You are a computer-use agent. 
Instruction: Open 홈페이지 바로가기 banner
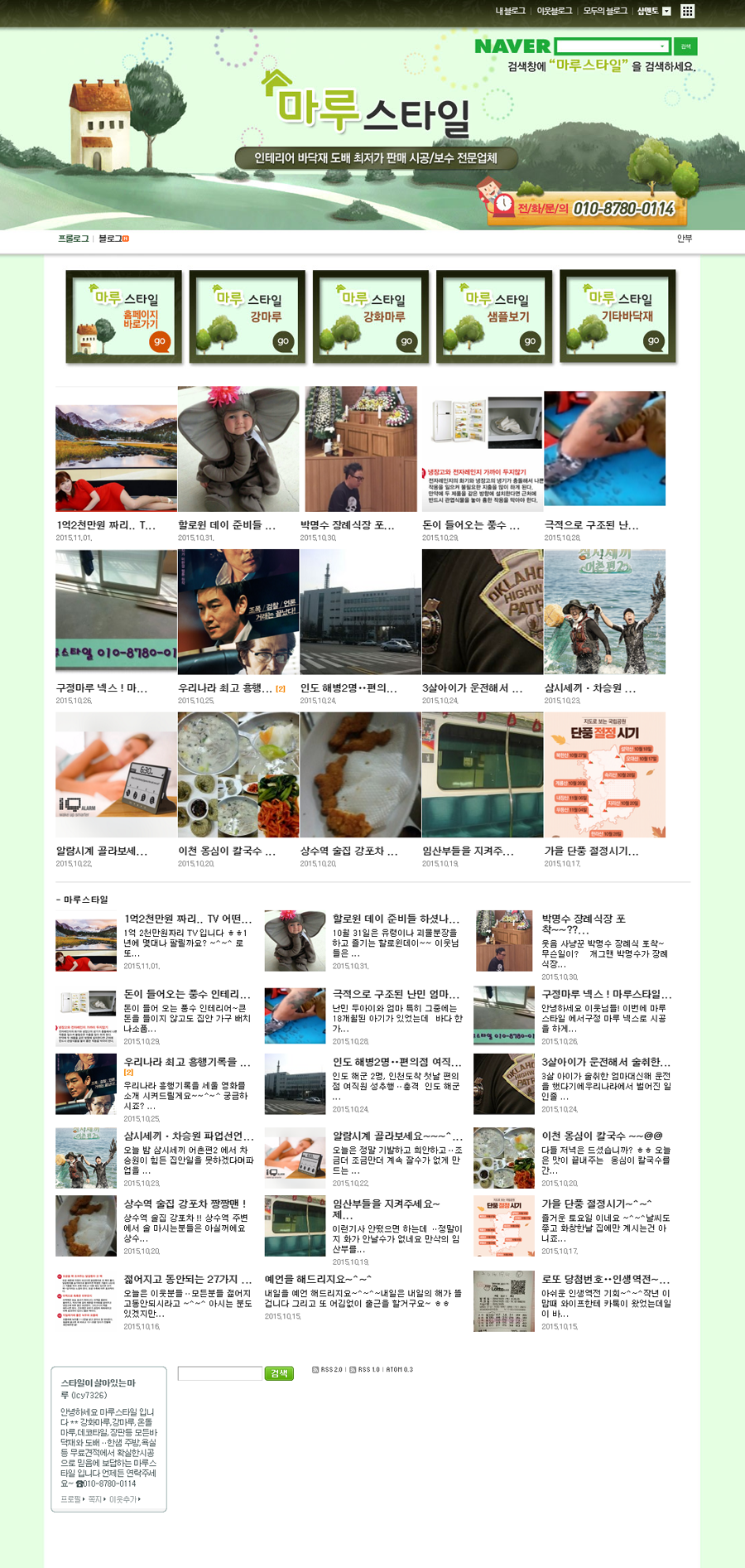pos(123,317)
